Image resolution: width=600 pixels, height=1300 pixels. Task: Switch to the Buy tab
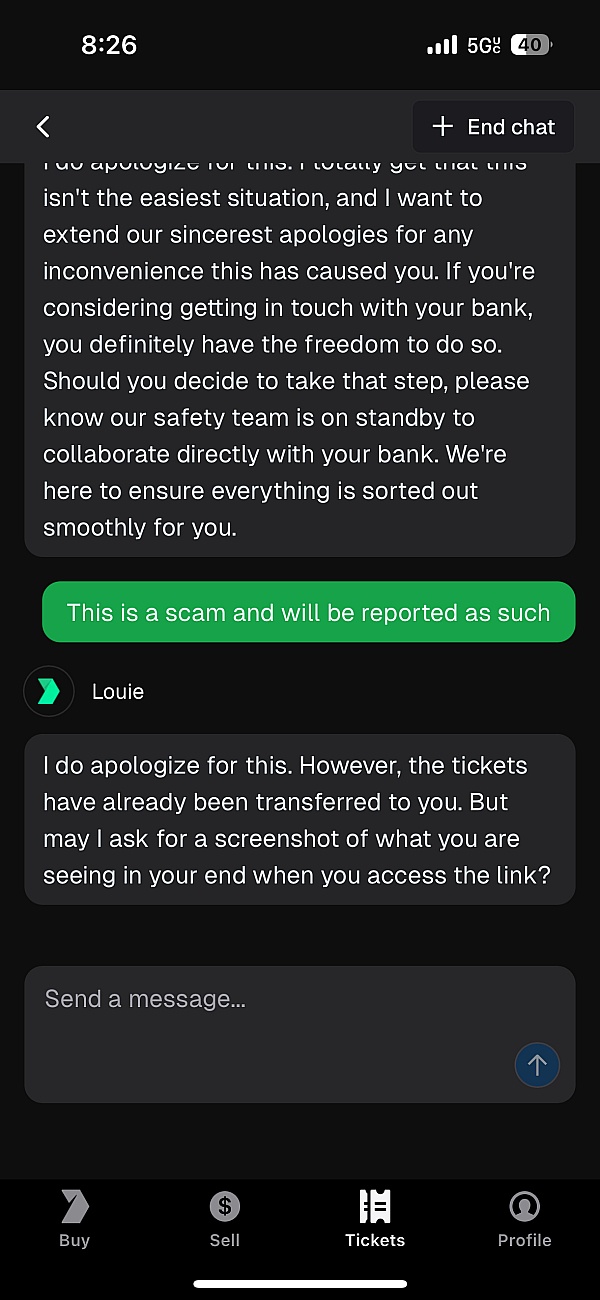(75, 1219)
